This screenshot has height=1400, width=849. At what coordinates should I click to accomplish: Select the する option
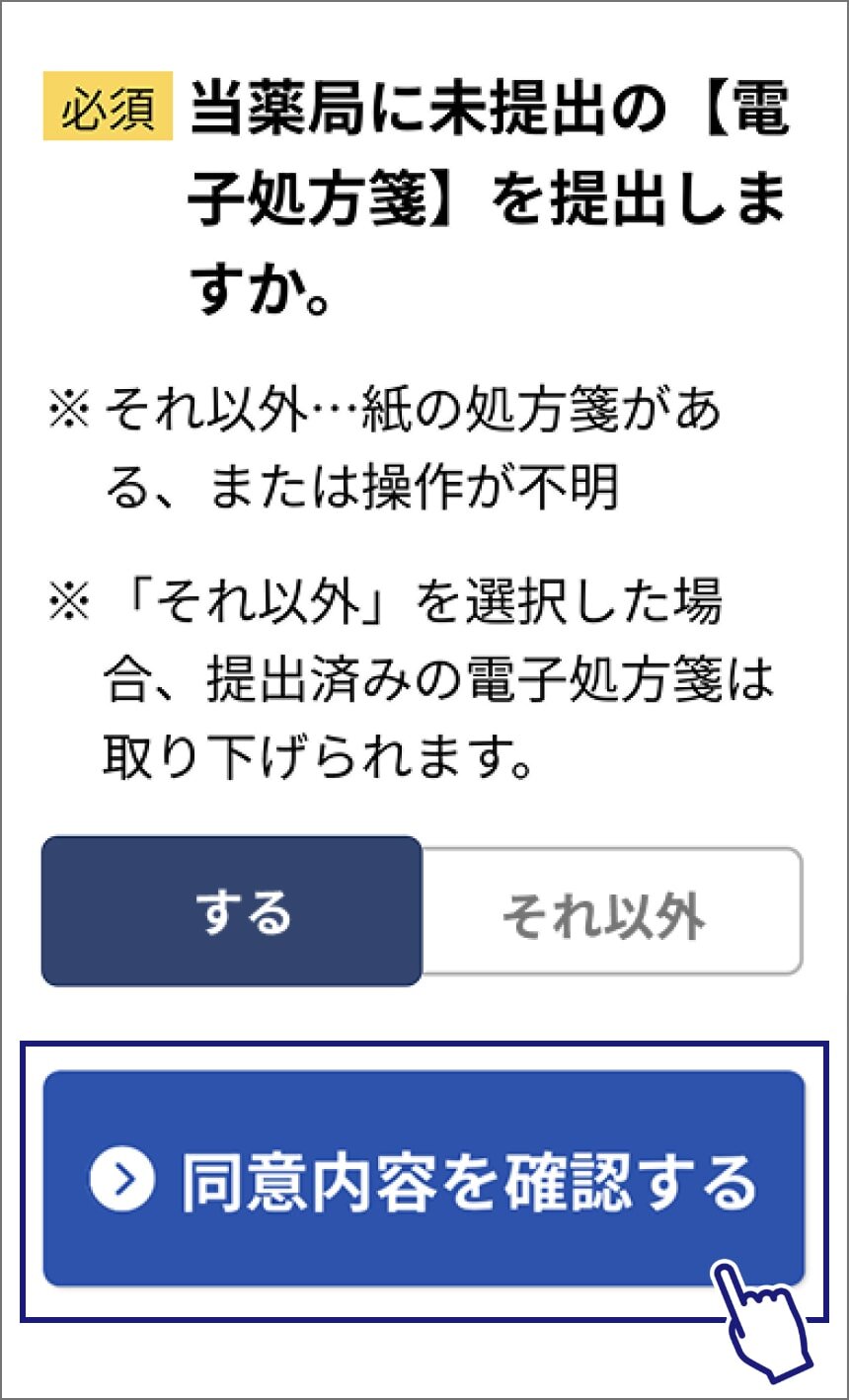[x=232, y=911]
